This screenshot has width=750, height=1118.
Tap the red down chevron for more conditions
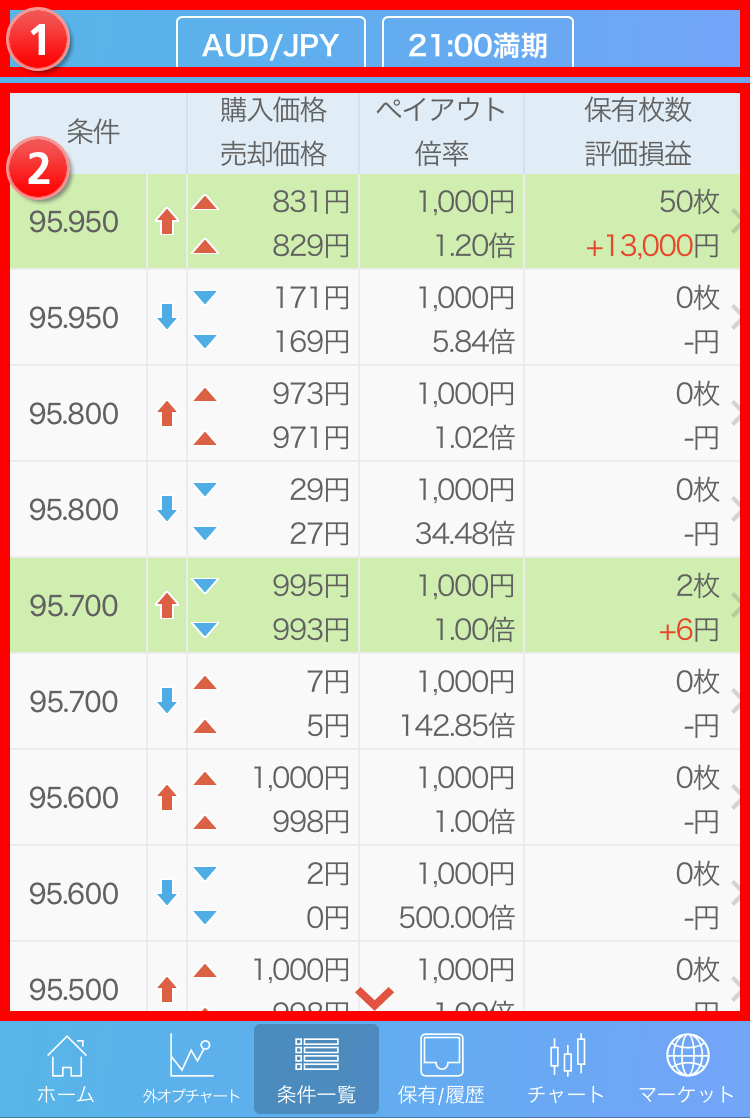(x=376, y=997)
